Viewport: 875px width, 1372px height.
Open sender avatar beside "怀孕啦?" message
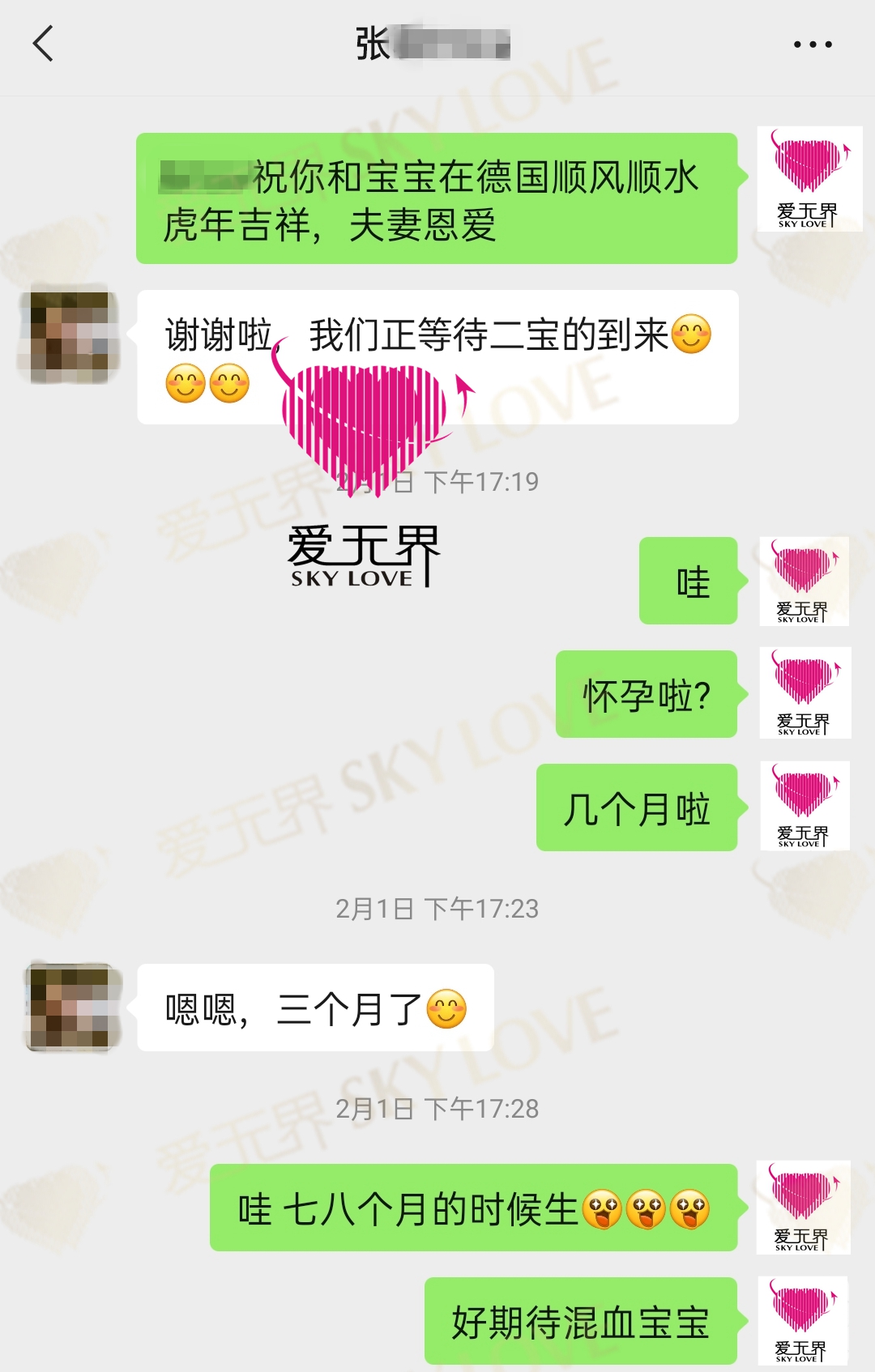click(x=804, y=692)
